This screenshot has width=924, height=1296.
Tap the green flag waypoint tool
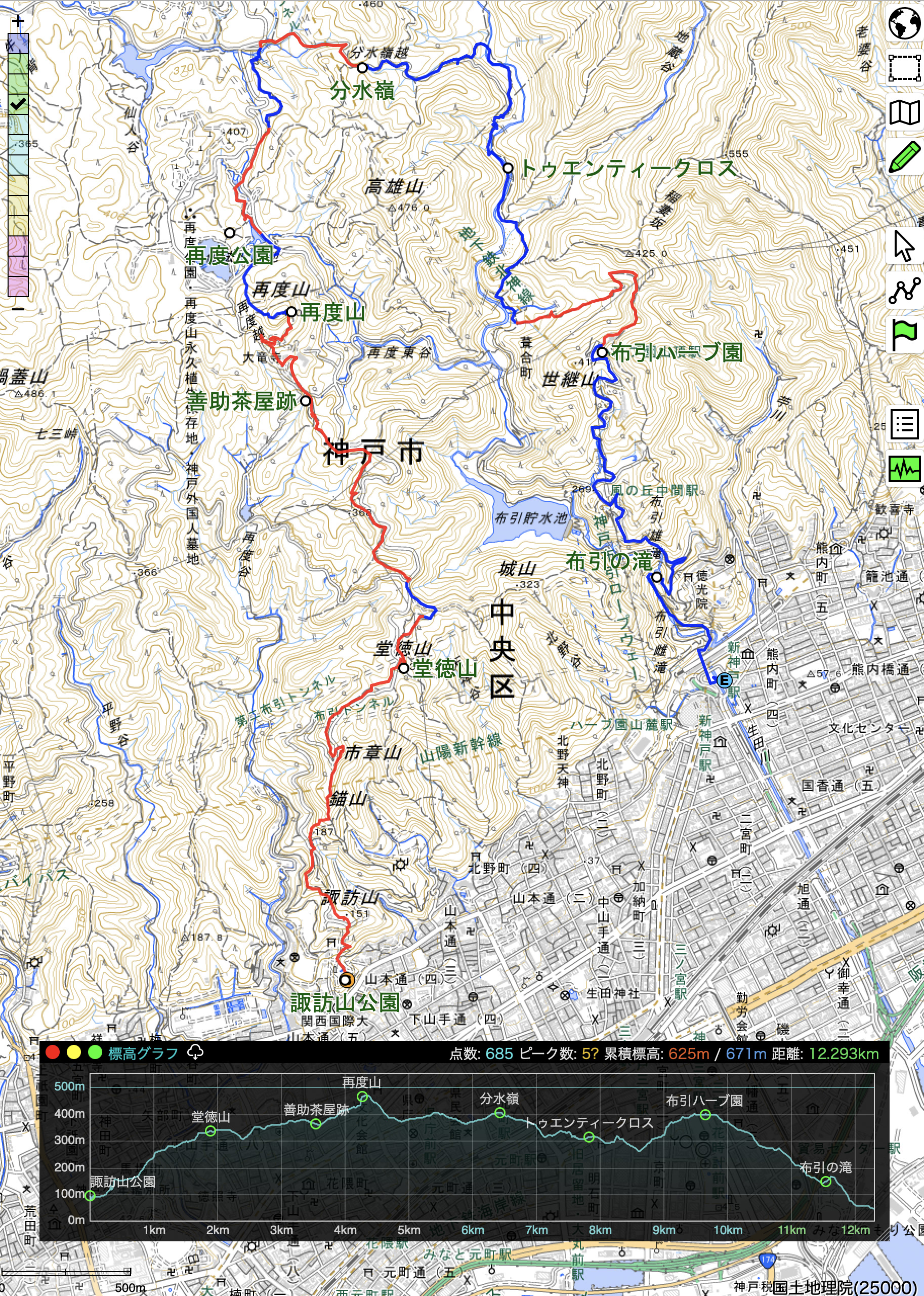904,335
